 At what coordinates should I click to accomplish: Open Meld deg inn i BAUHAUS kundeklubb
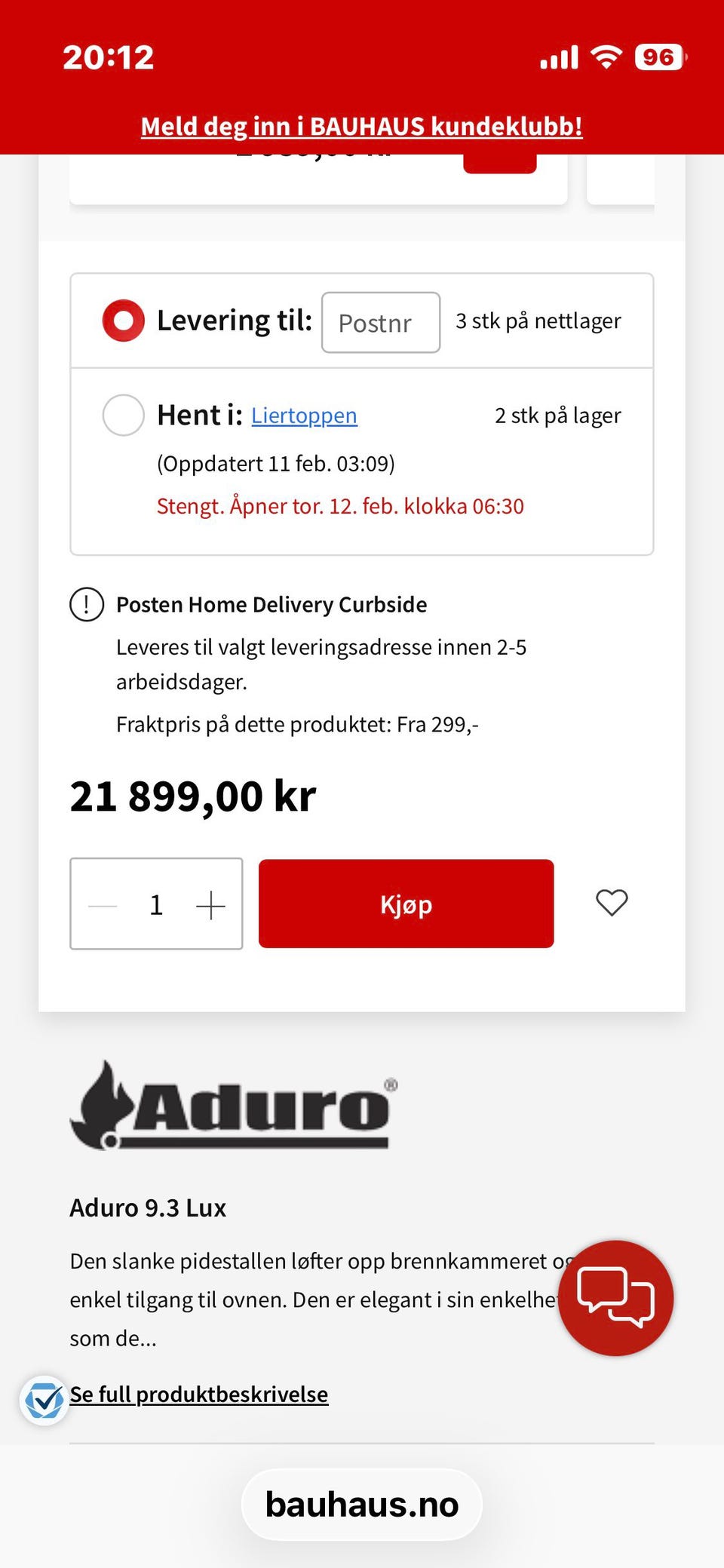point(361,126)
